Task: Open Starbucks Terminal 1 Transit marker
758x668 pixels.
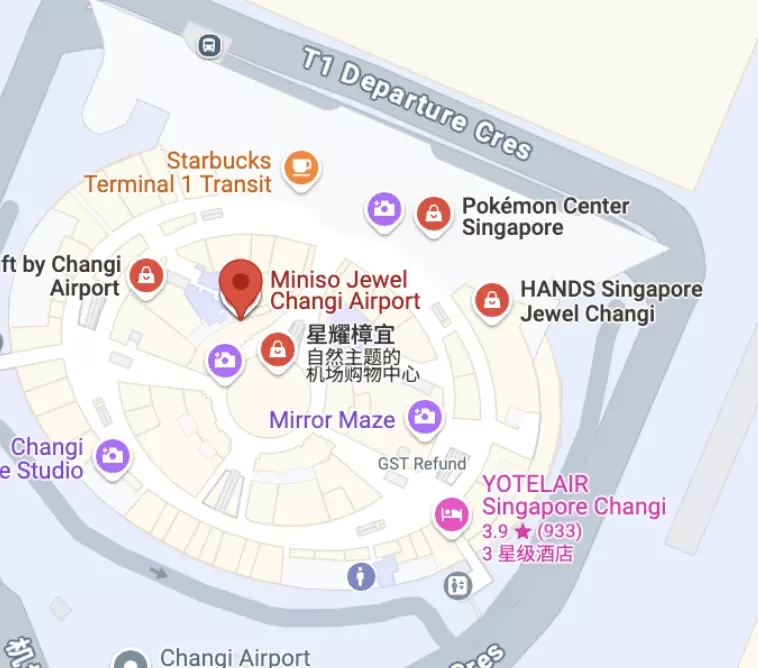Action: [300, 167]
